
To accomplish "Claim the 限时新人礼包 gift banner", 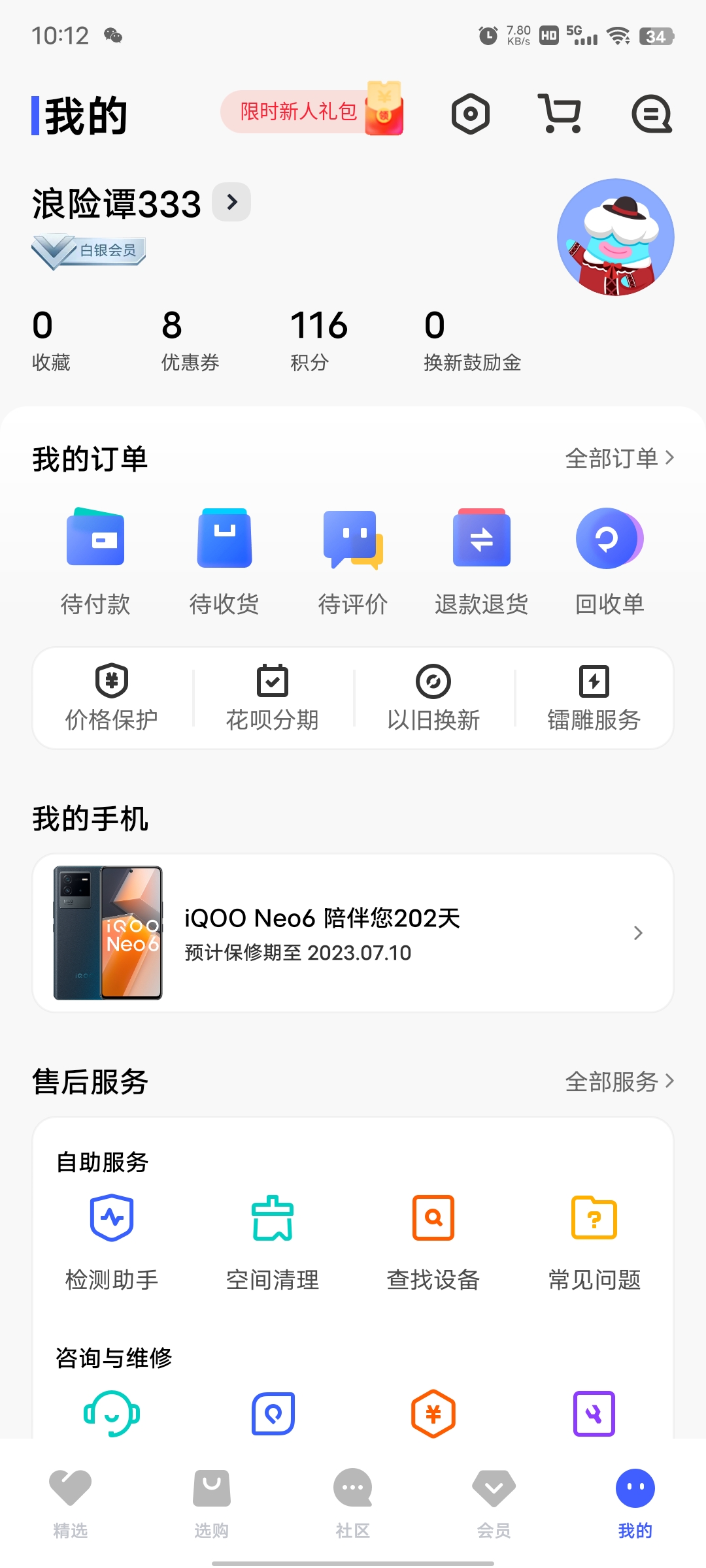I will click(312, 111).
